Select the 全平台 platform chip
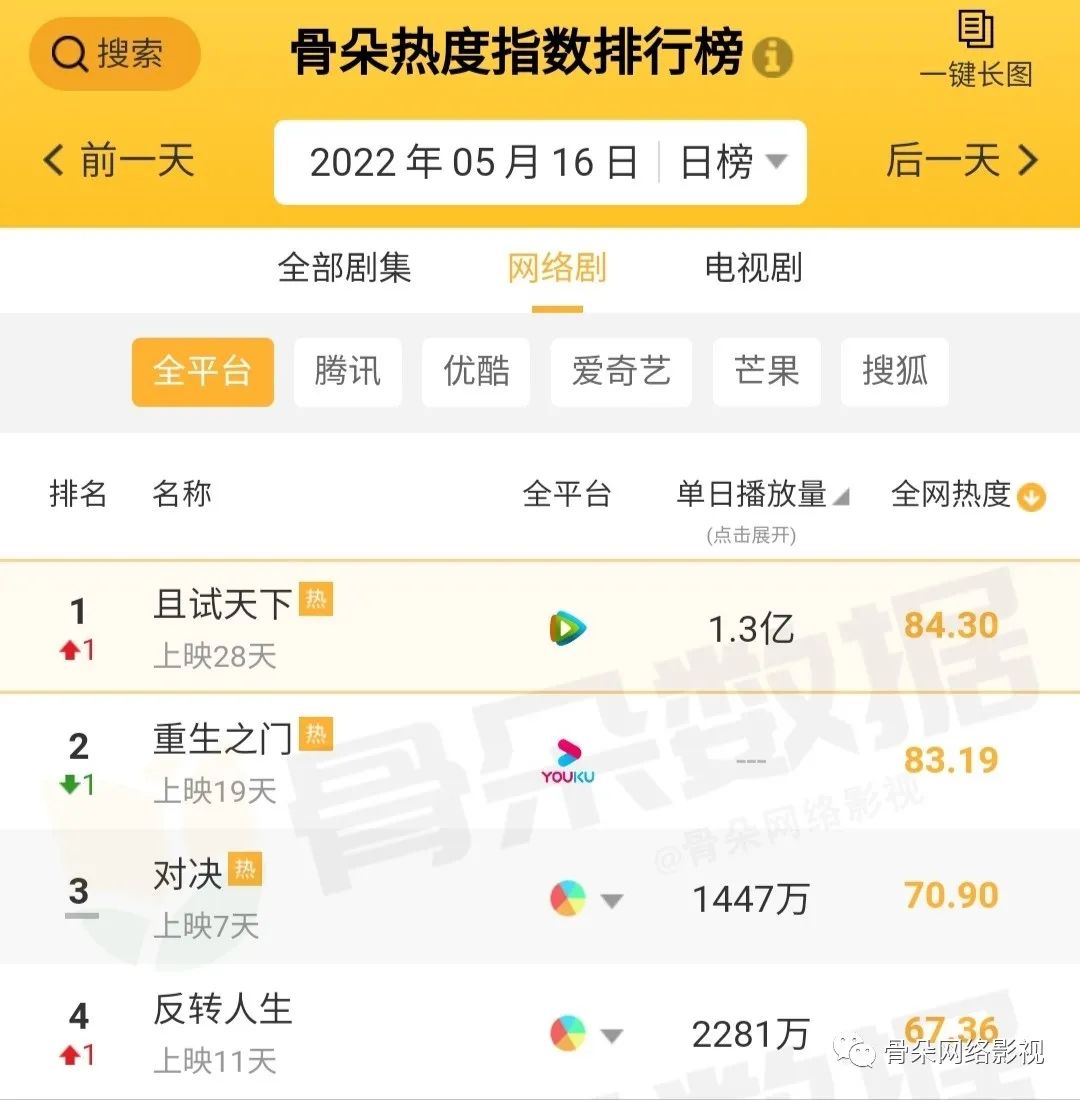Image resolution: width=1080 pixels, height=1100 pixels. (x=202, y=372)
